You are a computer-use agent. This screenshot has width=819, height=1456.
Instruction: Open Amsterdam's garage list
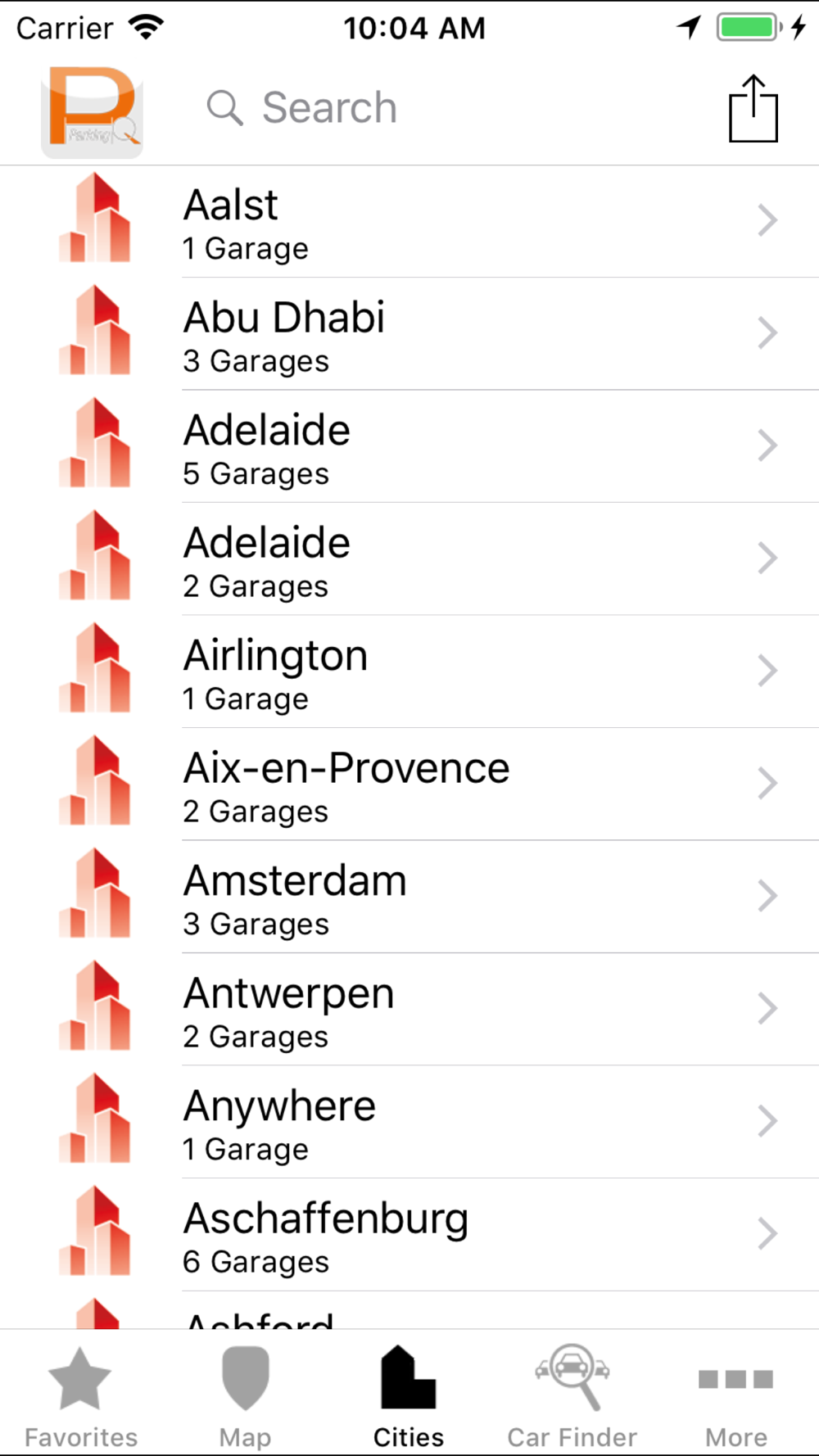[409, 897]
